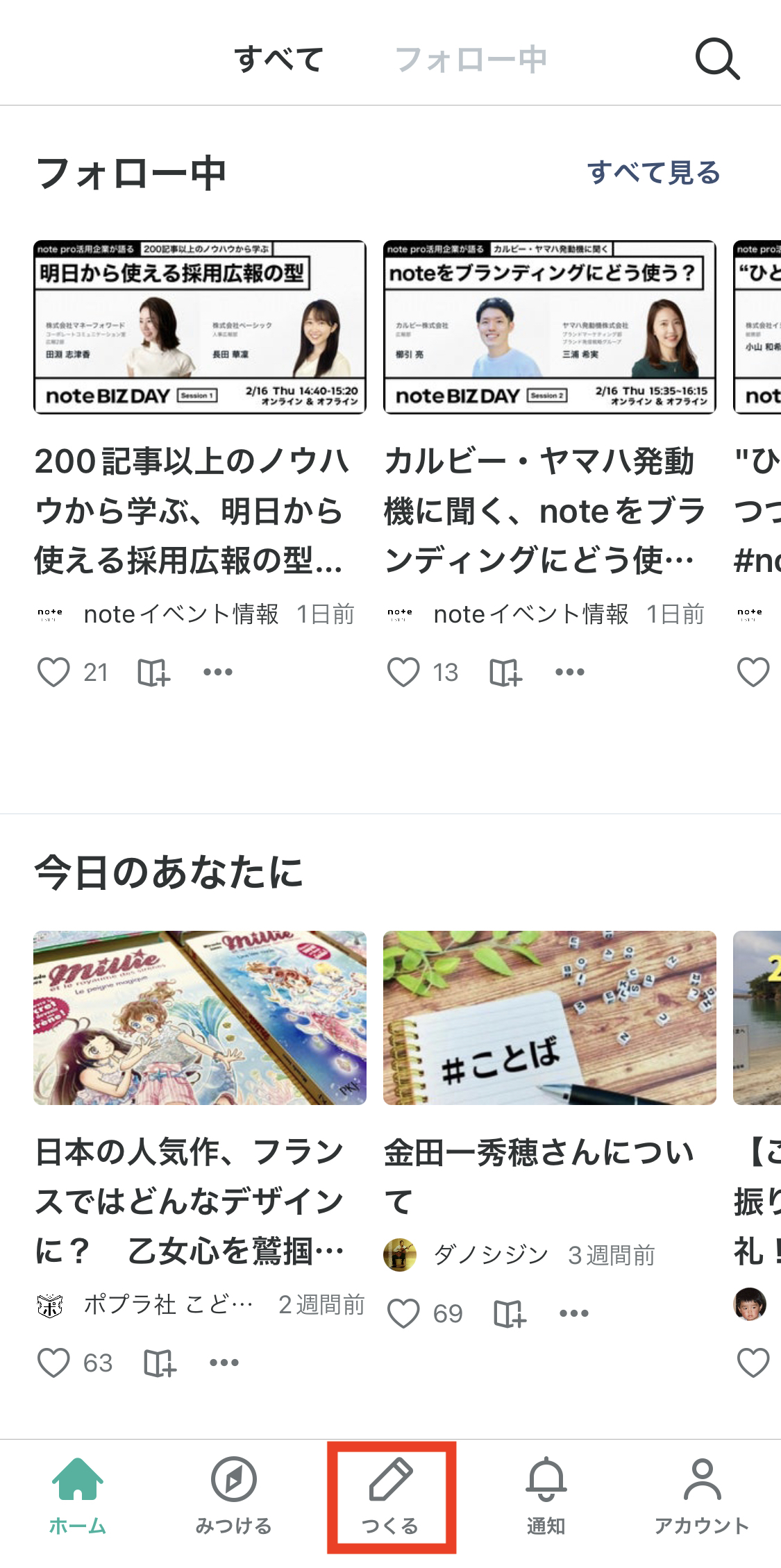Open more options for カルビー・ヤマハ発動機 article
The width and height of the screenshot is (781, 1568).
click(570, 672)
